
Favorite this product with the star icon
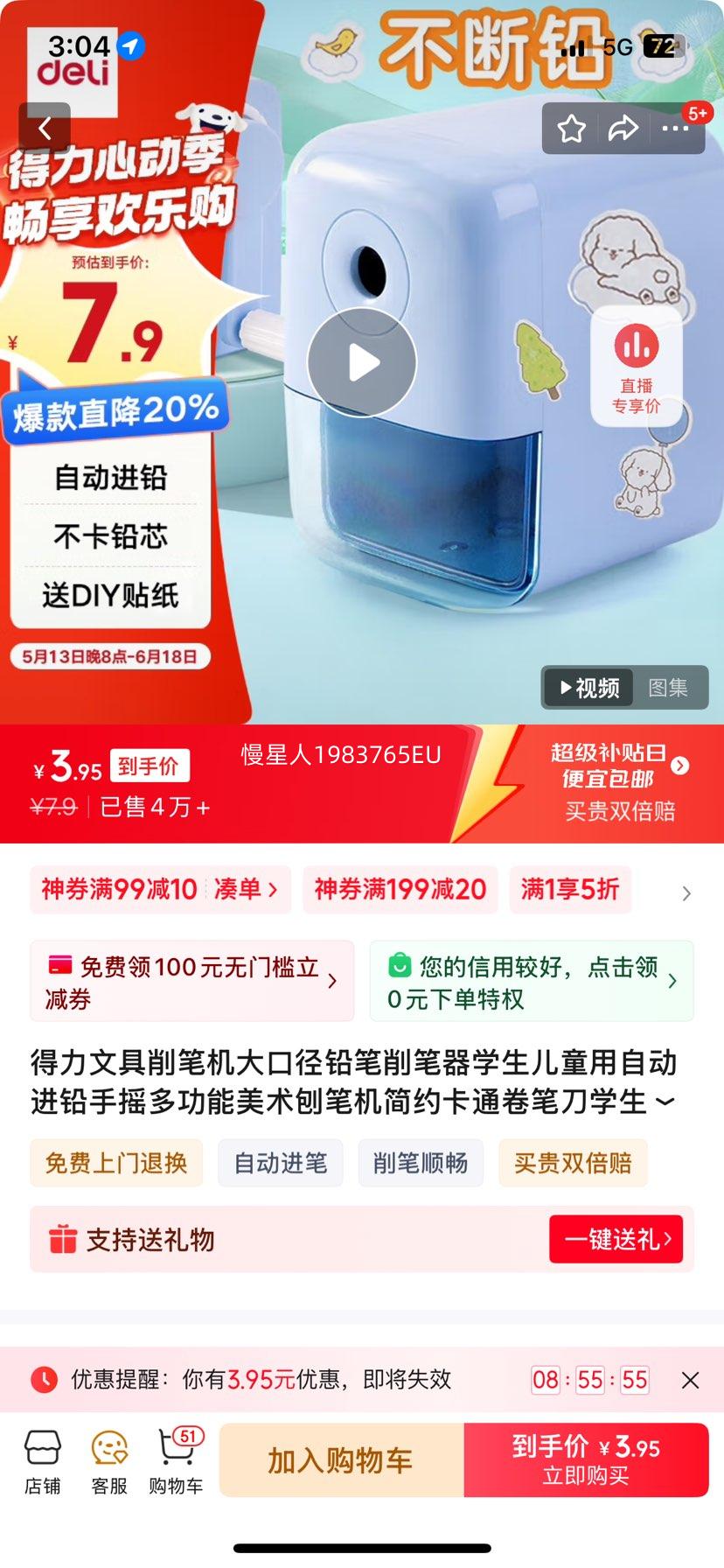click(572, 129)
